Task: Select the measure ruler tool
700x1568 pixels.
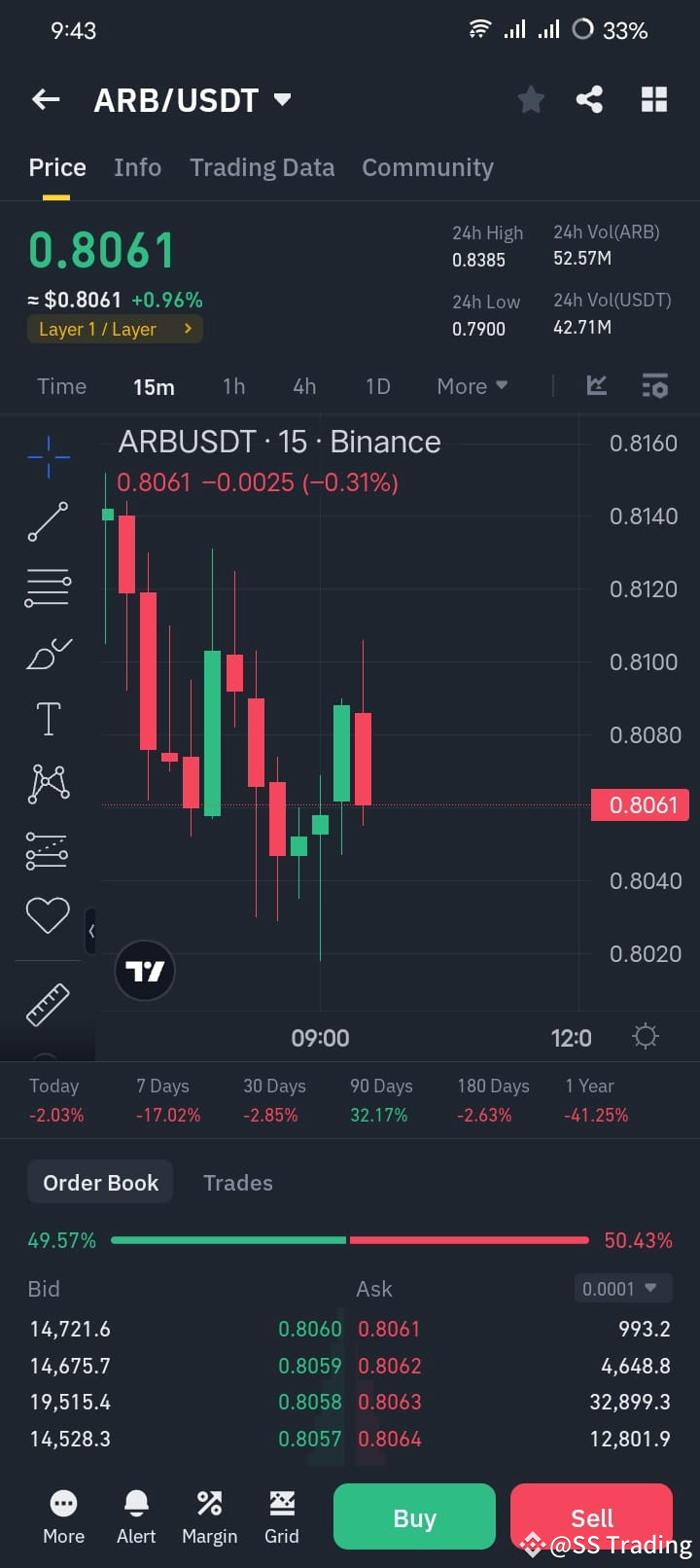Action: point(48,1004)
